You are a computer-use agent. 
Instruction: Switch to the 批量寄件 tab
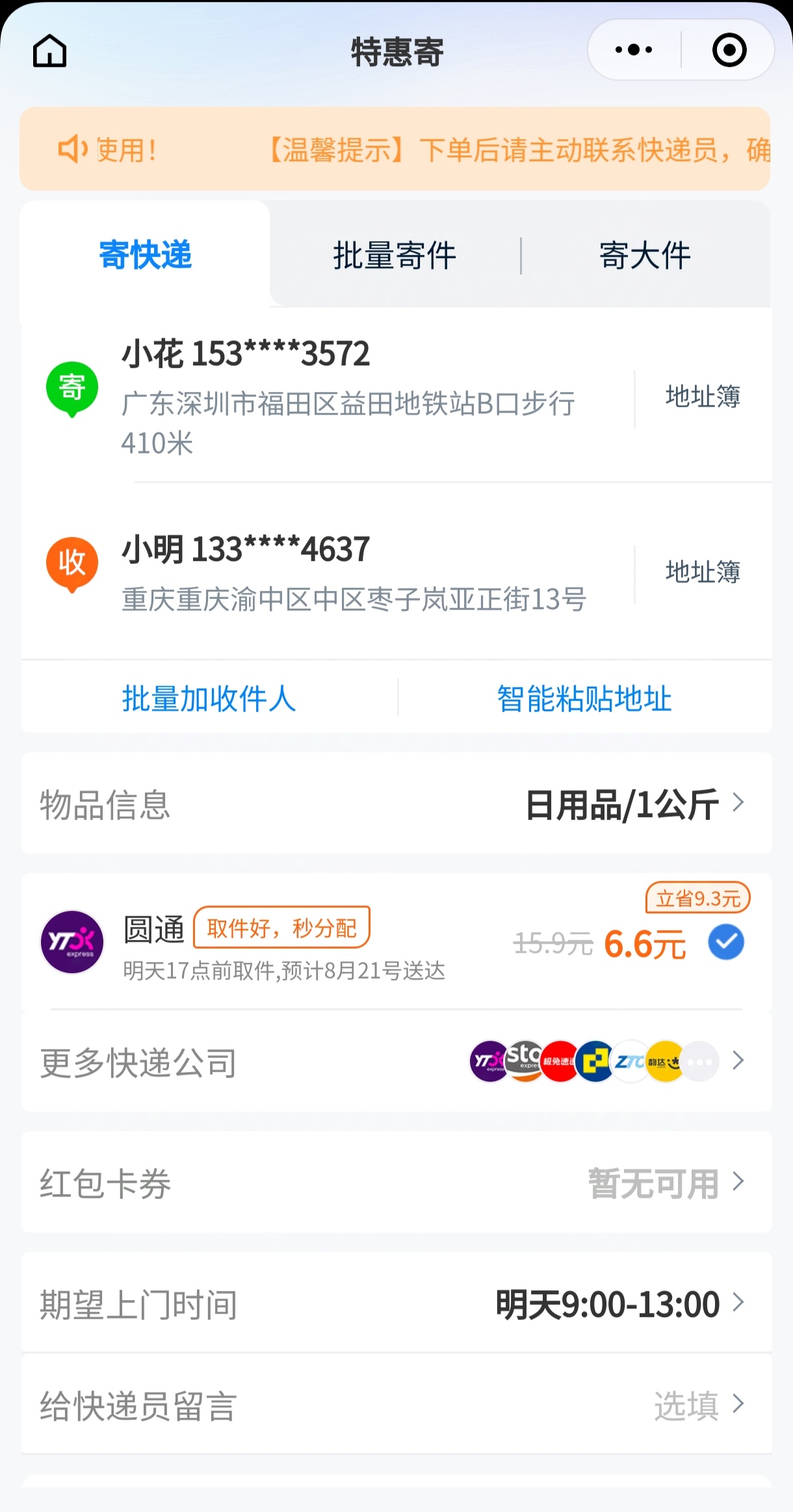point(395,255)
